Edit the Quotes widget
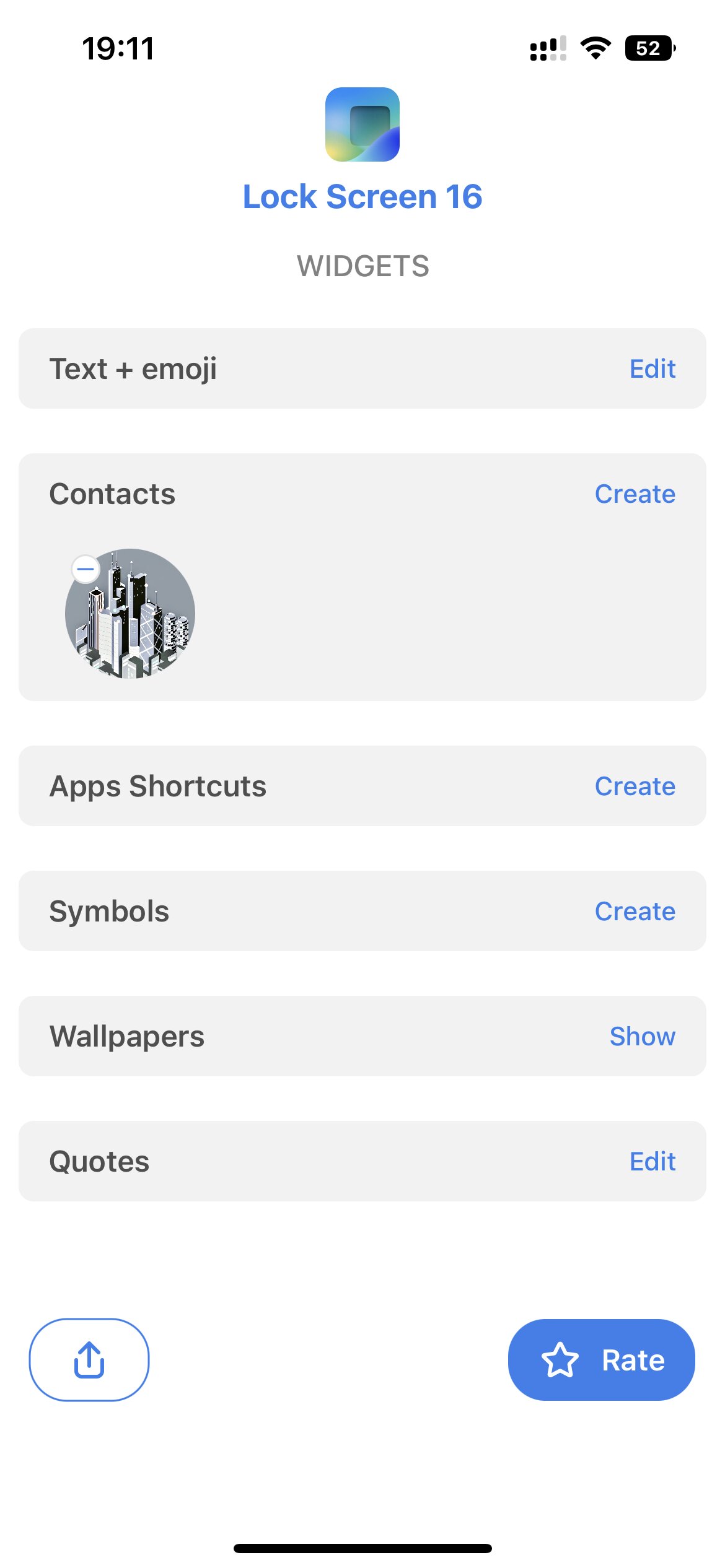This screenshot has height=1568, width=725. point(652,1161)
